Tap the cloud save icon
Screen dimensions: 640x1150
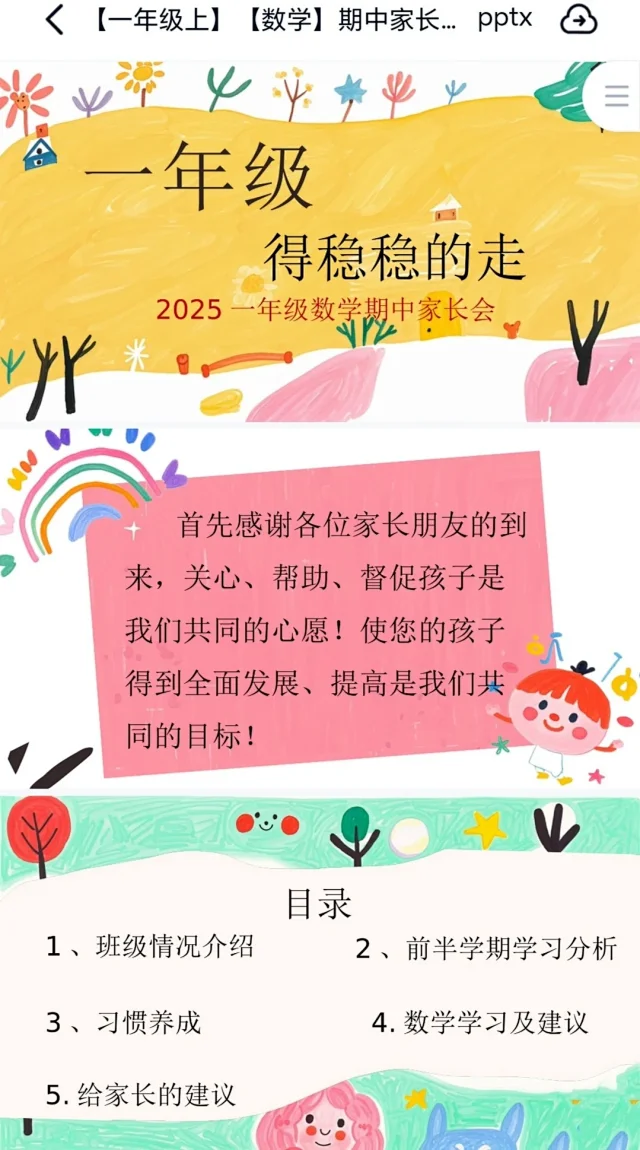pos(579,19)
